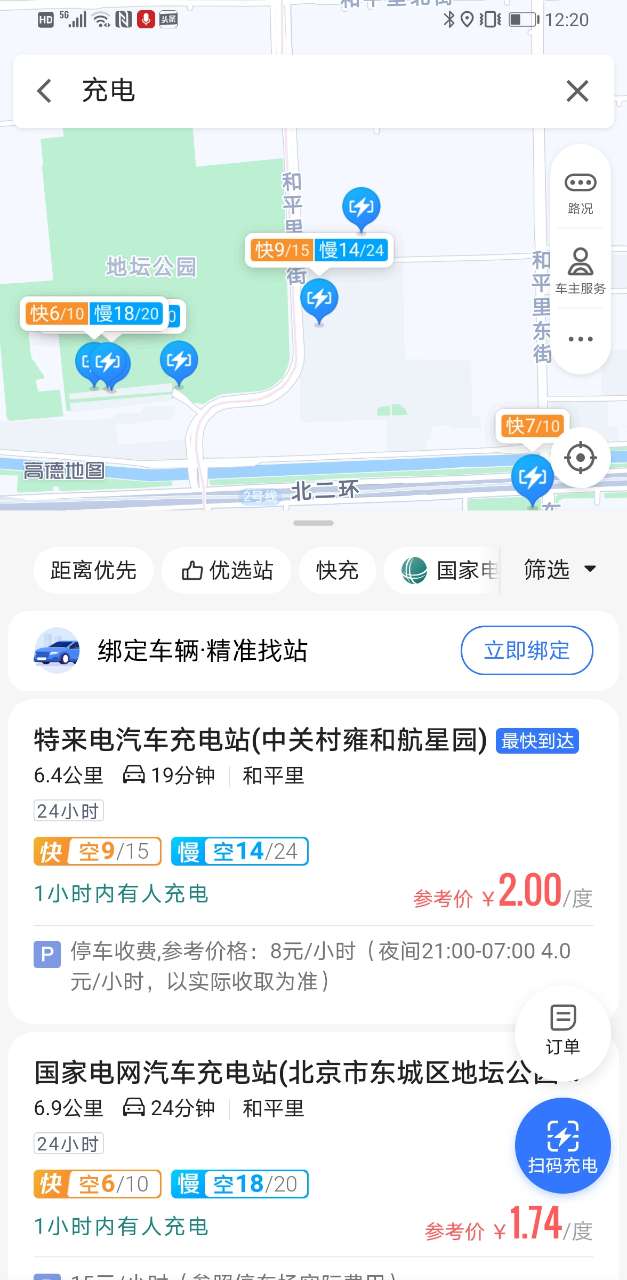Clear the 充电 search with the X
This screenshot has height=1280, width=627.
[x=577, y=91]
